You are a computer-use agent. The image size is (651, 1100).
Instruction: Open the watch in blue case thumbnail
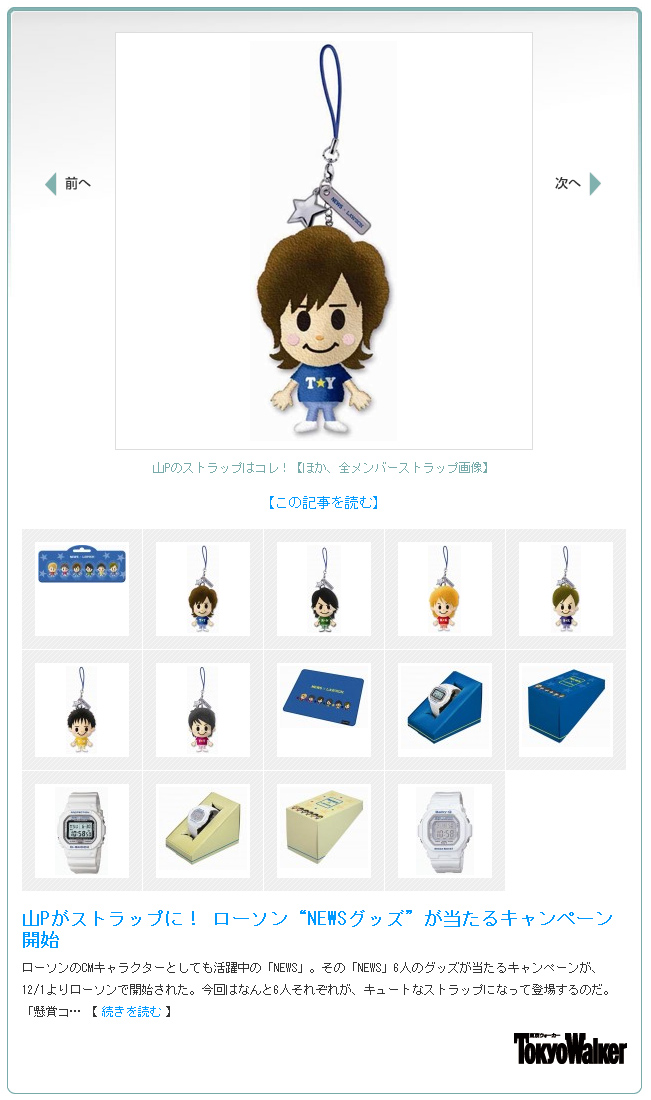[x=445, y=710]
